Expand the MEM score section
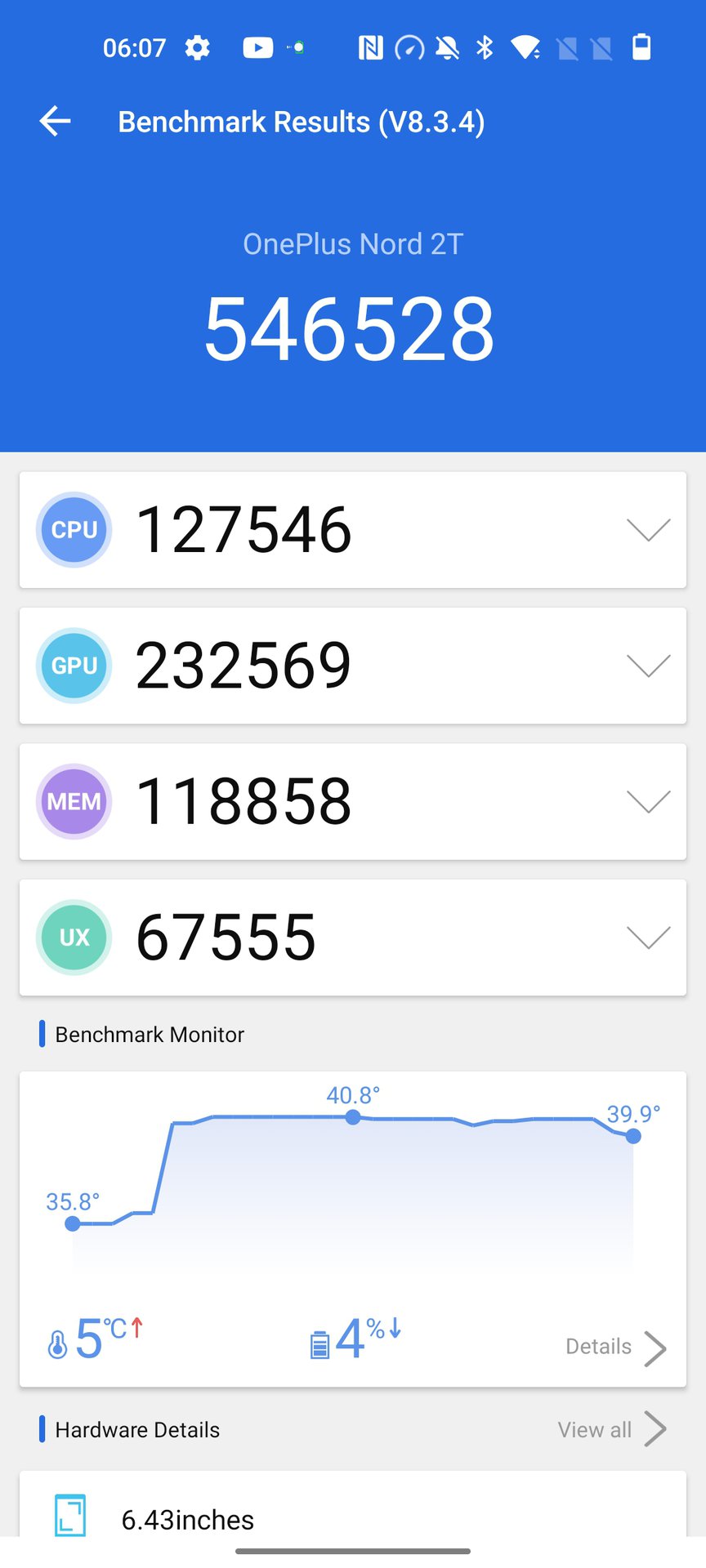Viewport: 706px width, 1568px height. point(648,801)
